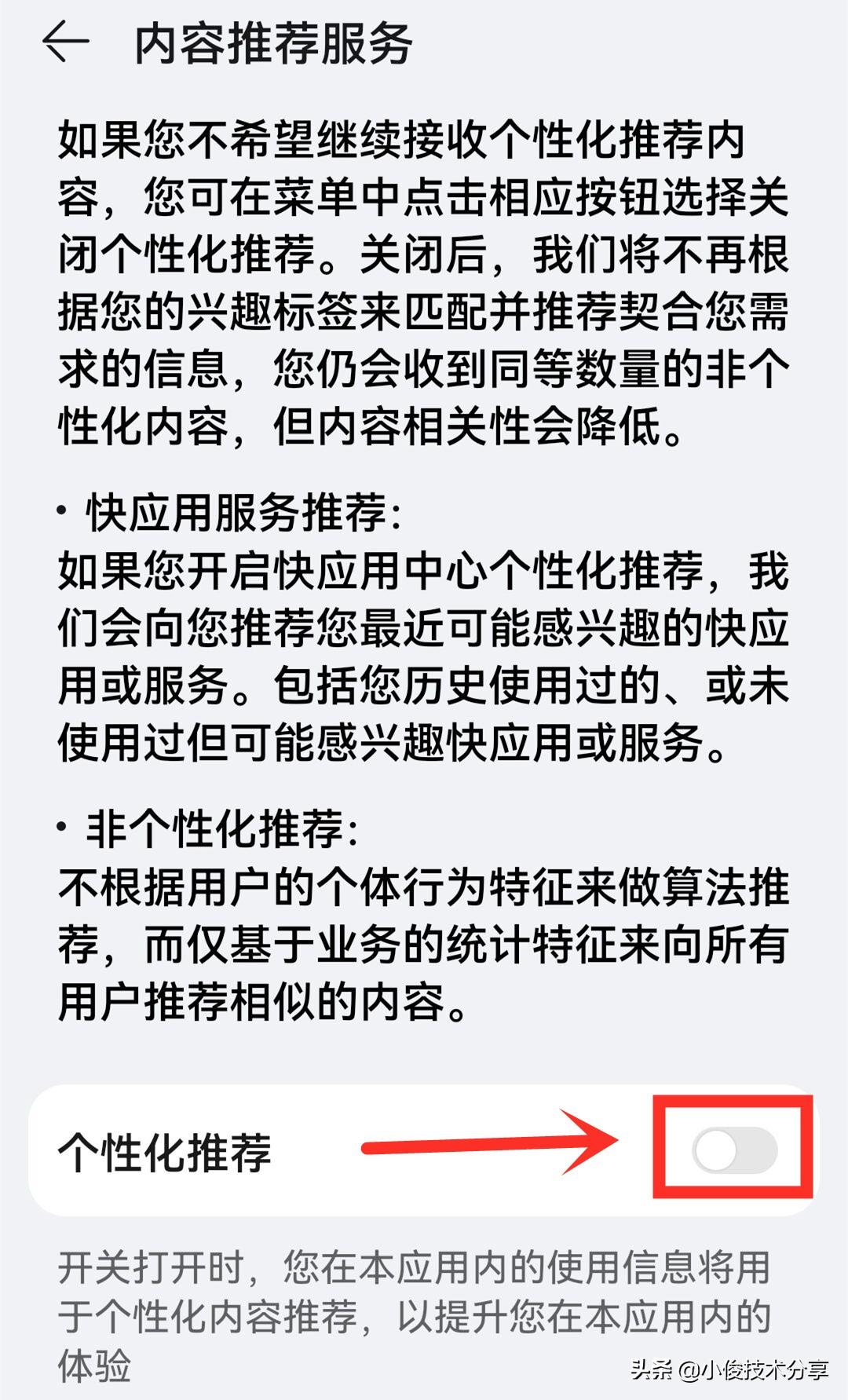
Task: Toggle the 个性化推荐 switch
Action: tap(735, 1150)
